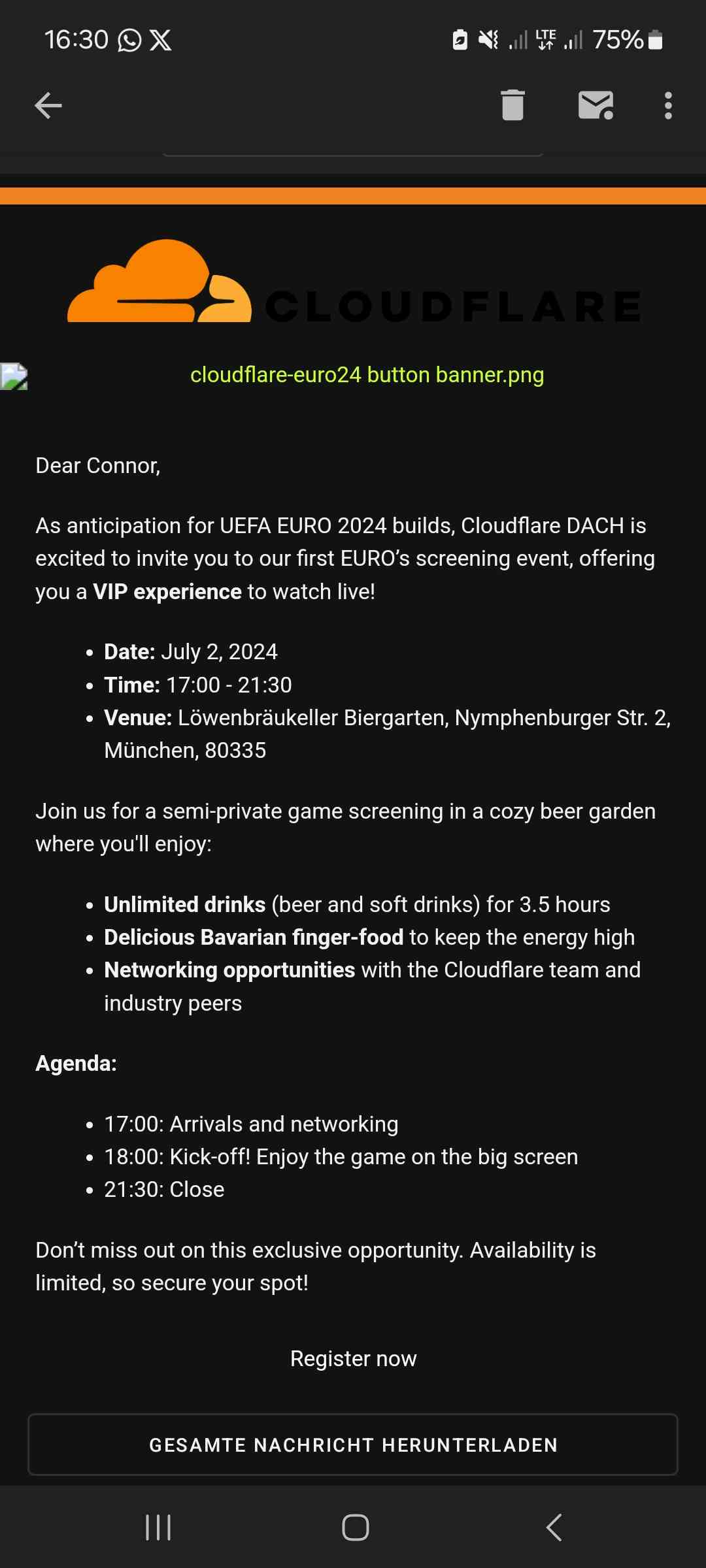Tap the Register now link
Viewport: 706px width, 1568px height.
click(x=353, y=1359)
